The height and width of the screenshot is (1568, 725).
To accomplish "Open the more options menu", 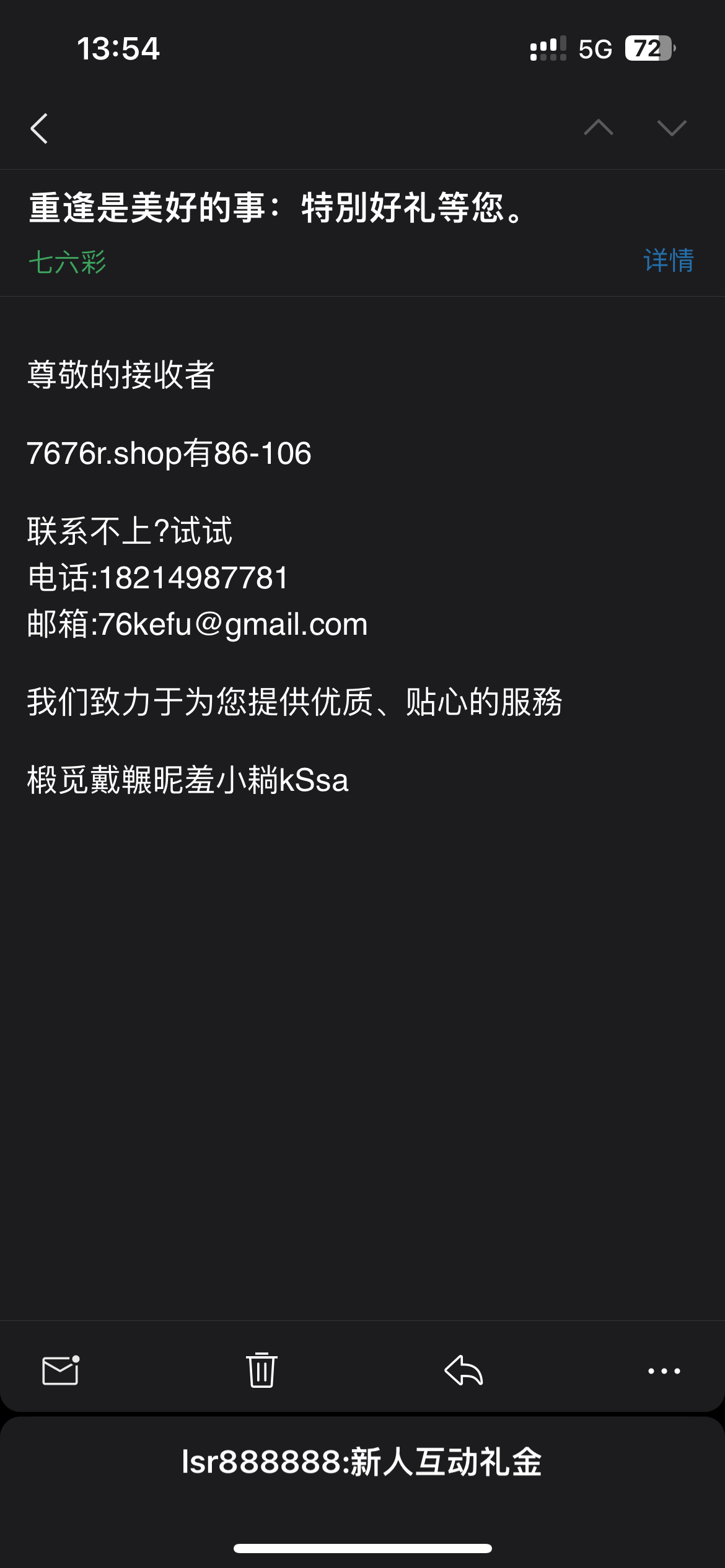I will click(x=664, y=1371).
